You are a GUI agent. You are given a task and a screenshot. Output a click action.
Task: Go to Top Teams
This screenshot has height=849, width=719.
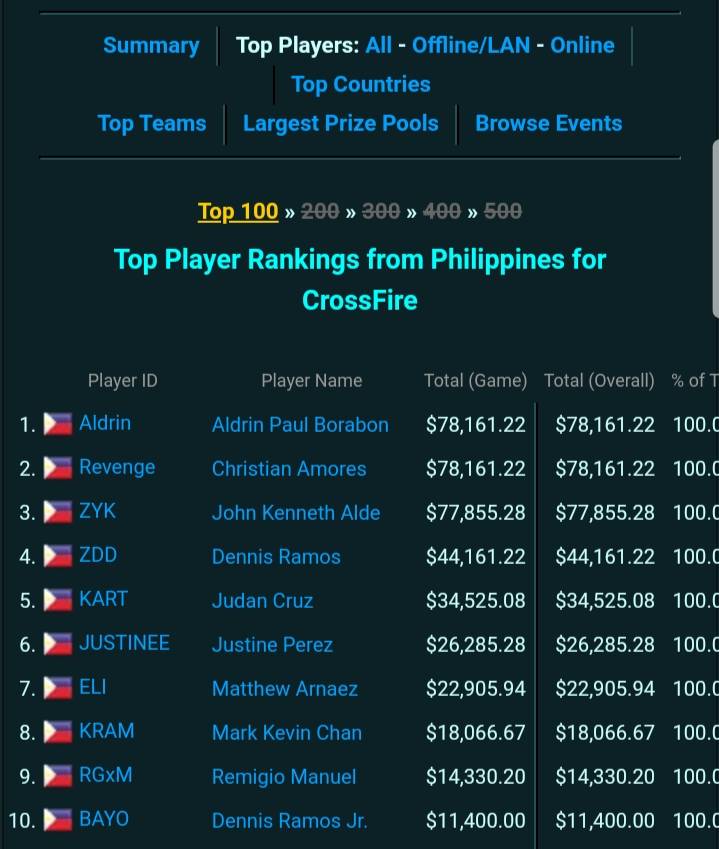coord(152,123)
